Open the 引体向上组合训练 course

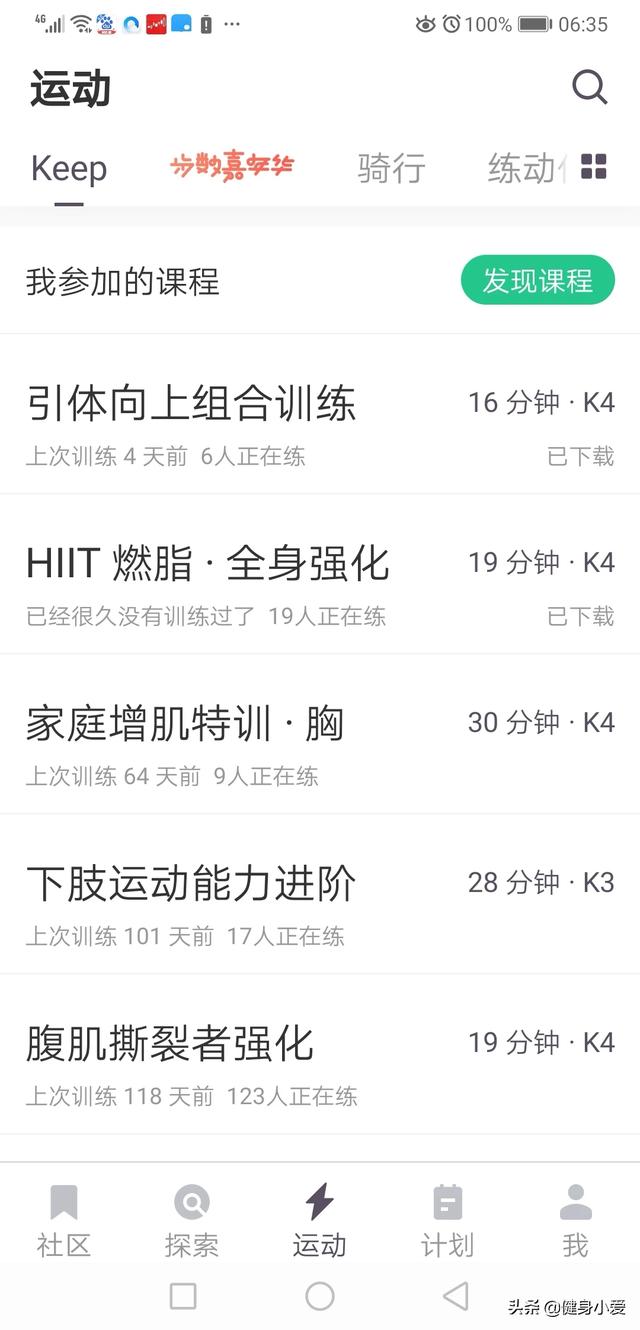click(x=320, y=415)
